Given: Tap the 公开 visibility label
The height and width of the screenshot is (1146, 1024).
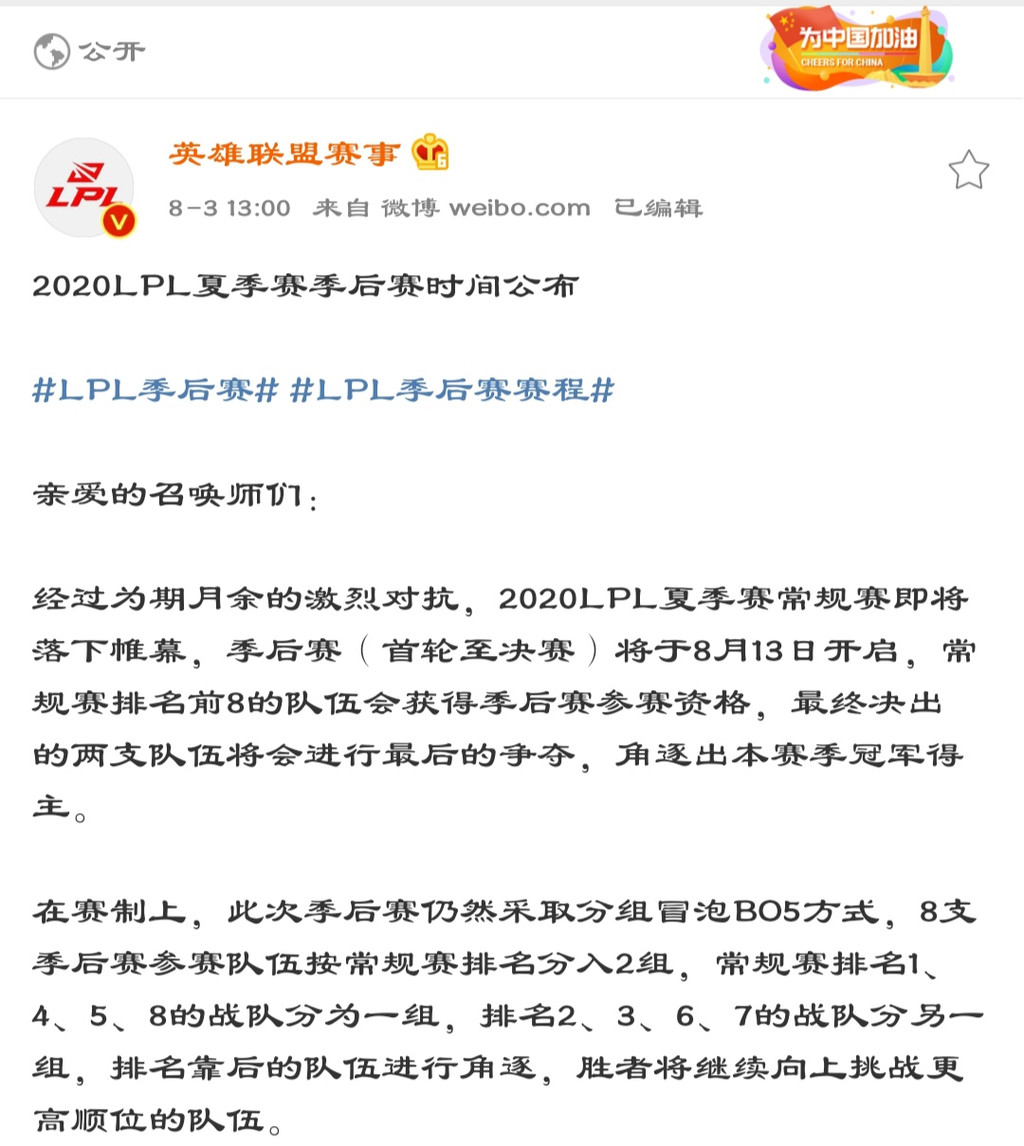Looking at the screenshot, I should (90, 50).
